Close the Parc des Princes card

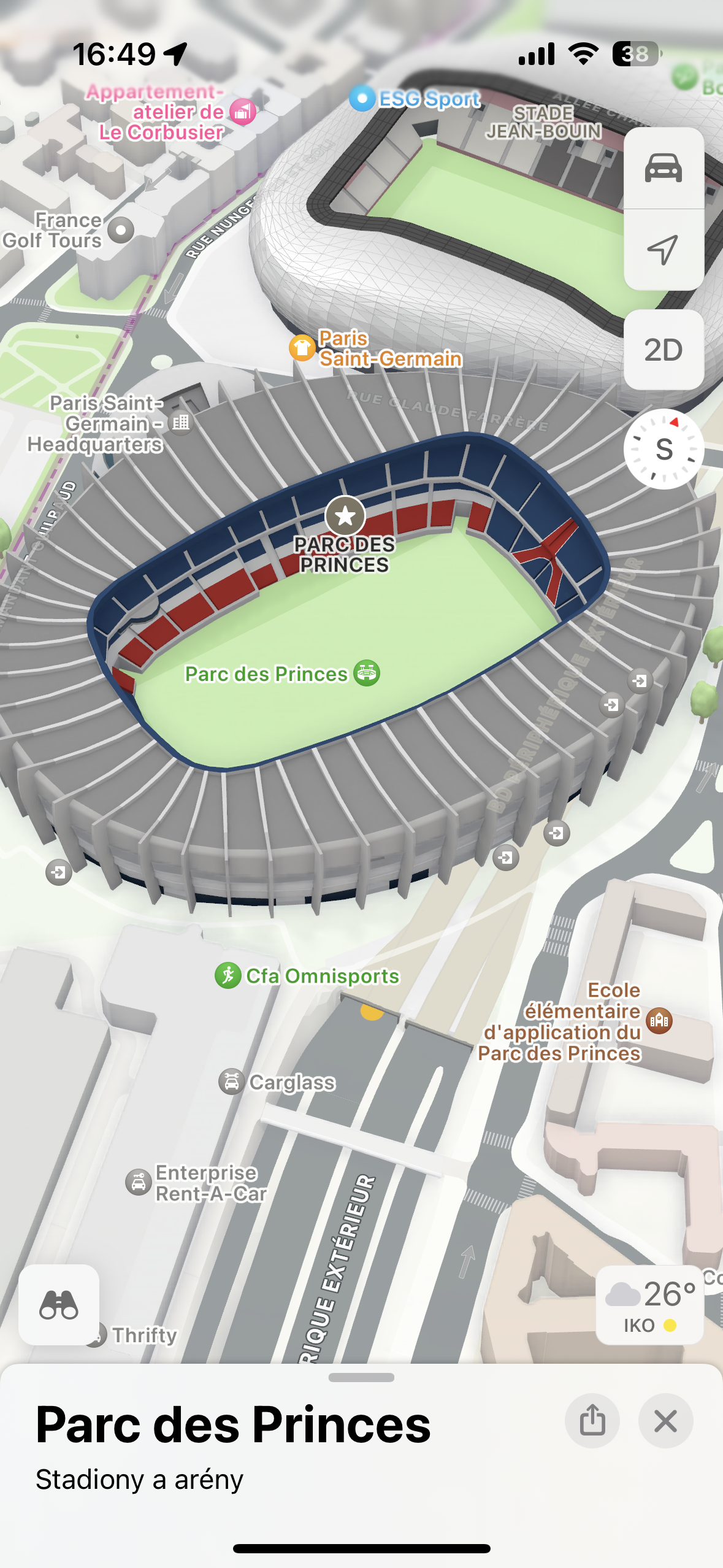(x=665, y=1420)
